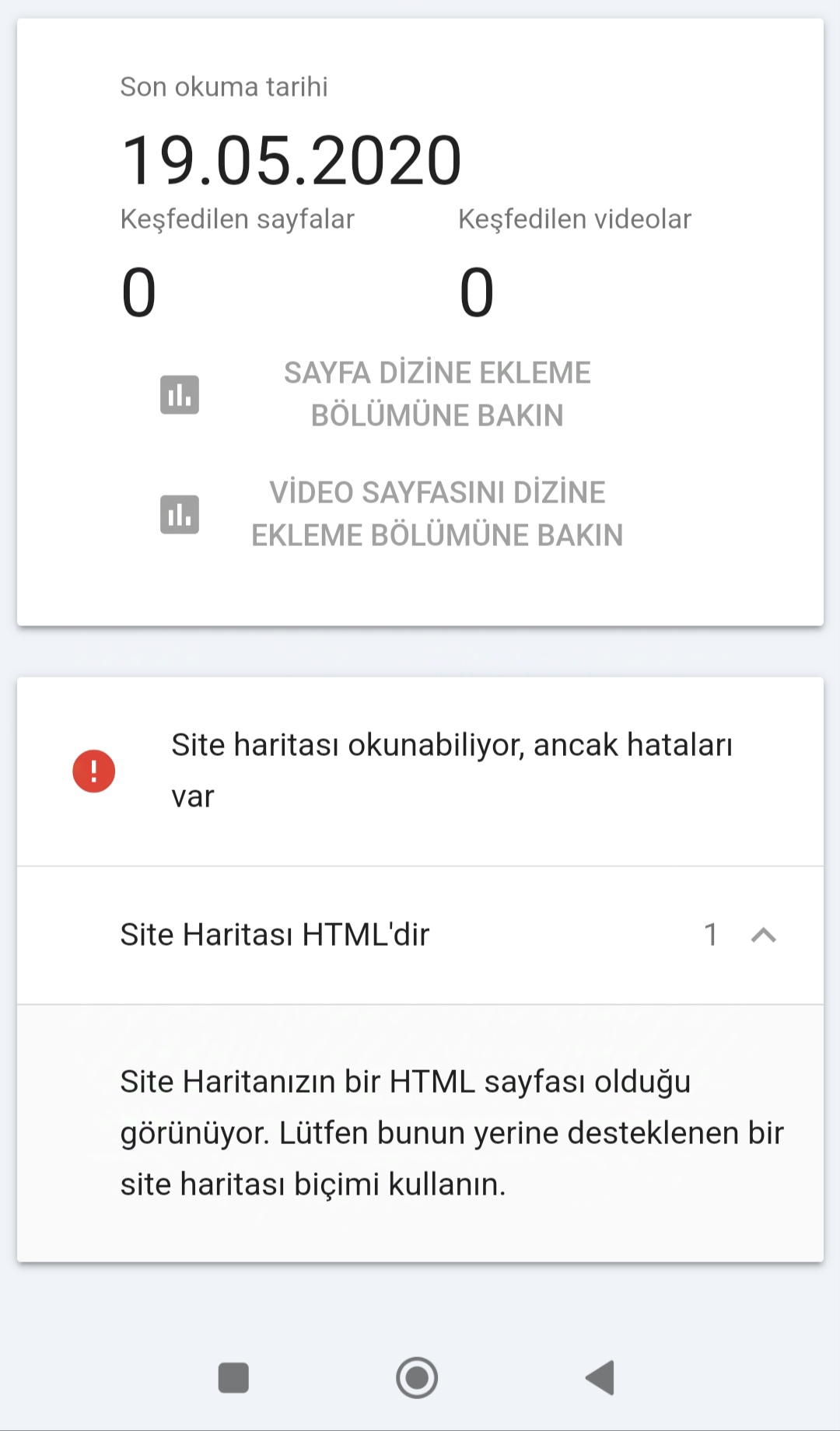
Task: Tap the system back button
Action: [600, 1377]
